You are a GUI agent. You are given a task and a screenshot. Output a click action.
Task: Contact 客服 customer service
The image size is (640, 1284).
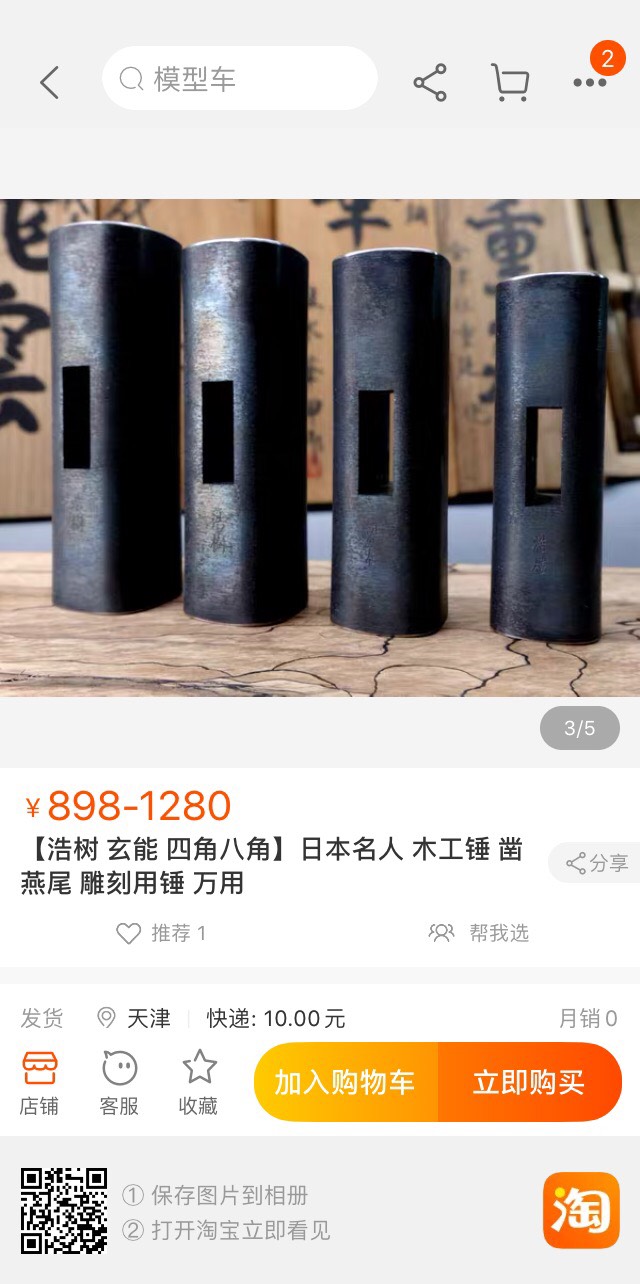point(120,1082)
